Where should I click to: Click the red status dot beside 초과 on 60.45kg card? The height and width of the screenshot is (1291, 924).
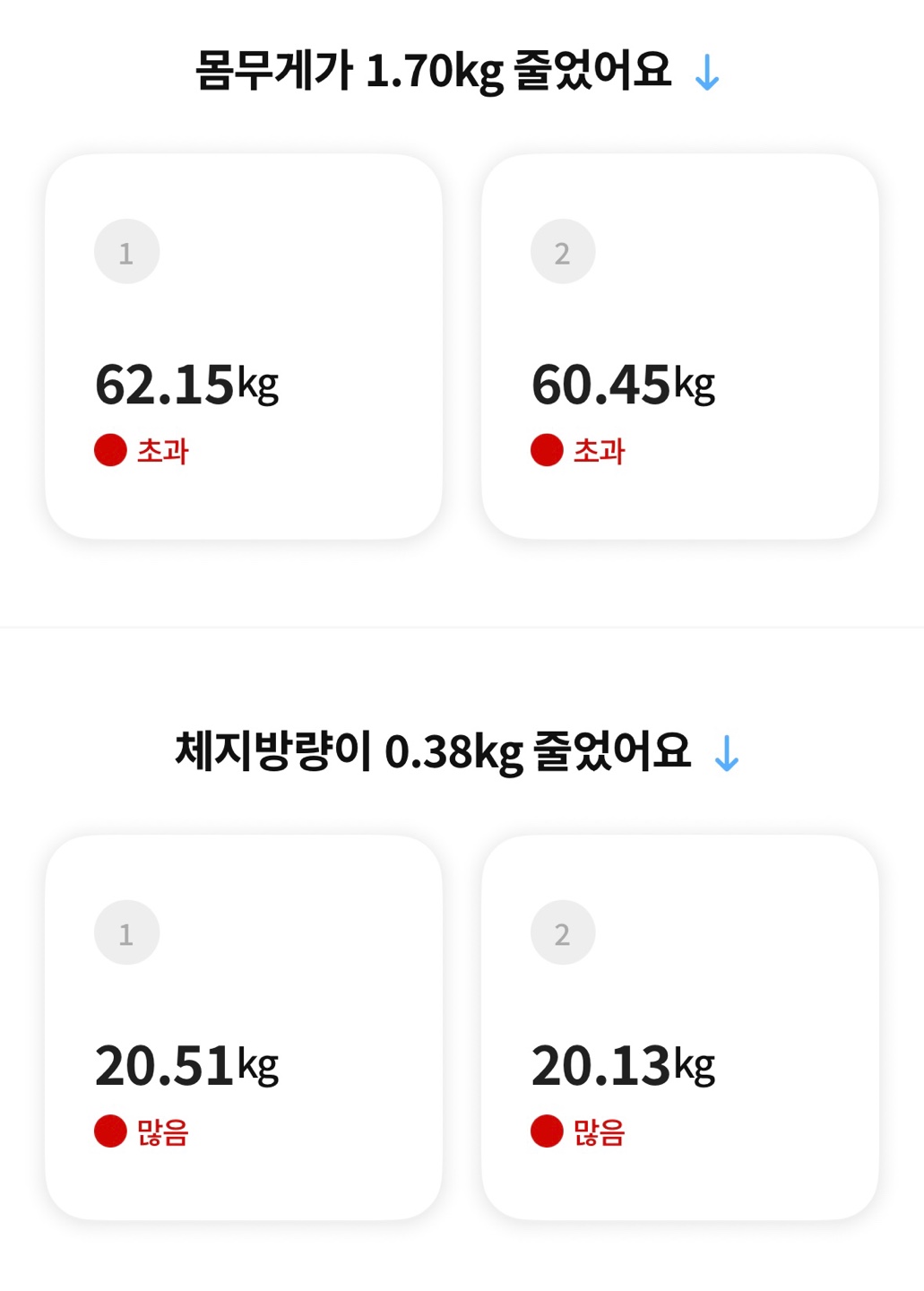[x=548, y=450]
